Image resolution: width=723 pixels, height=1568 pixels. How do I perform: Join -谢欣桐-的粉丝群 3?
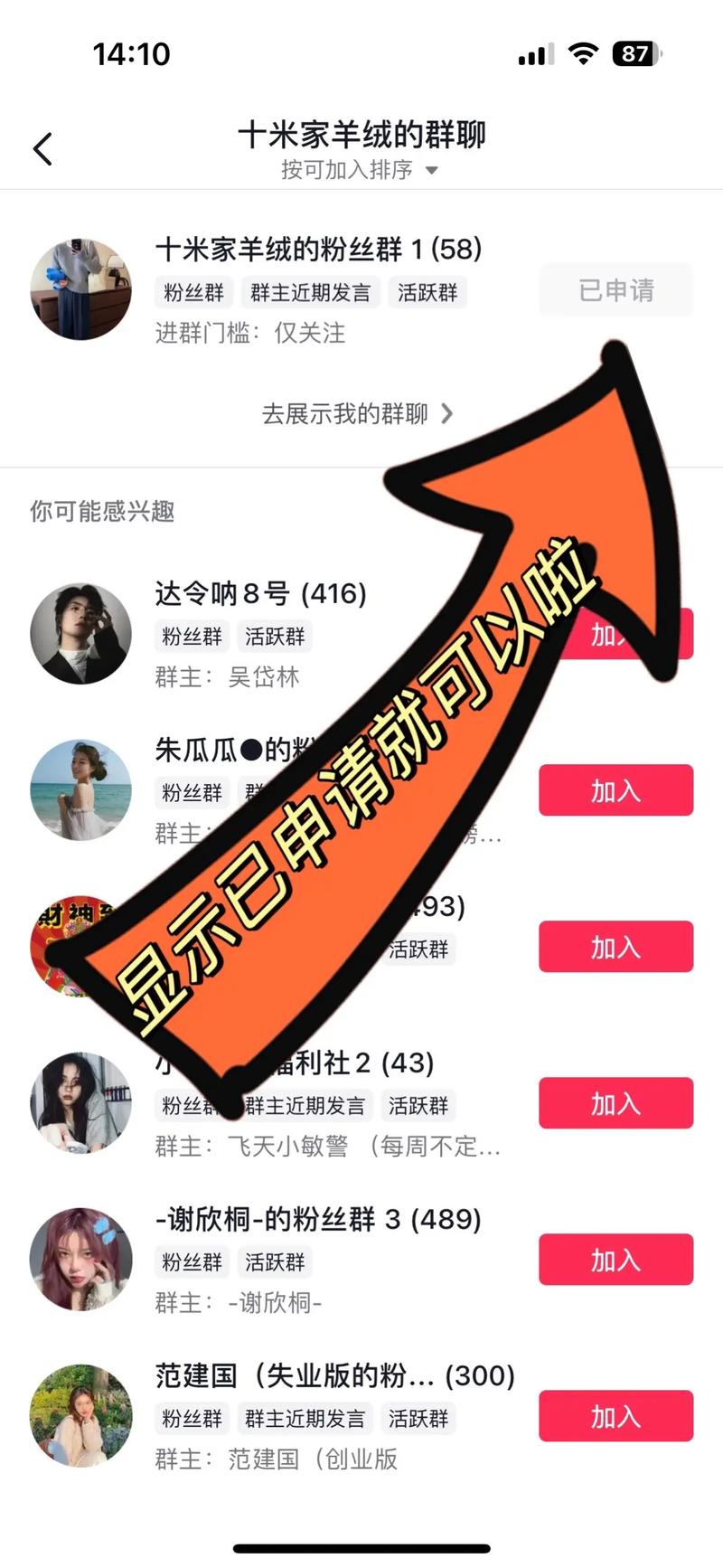pos(615,1261)
